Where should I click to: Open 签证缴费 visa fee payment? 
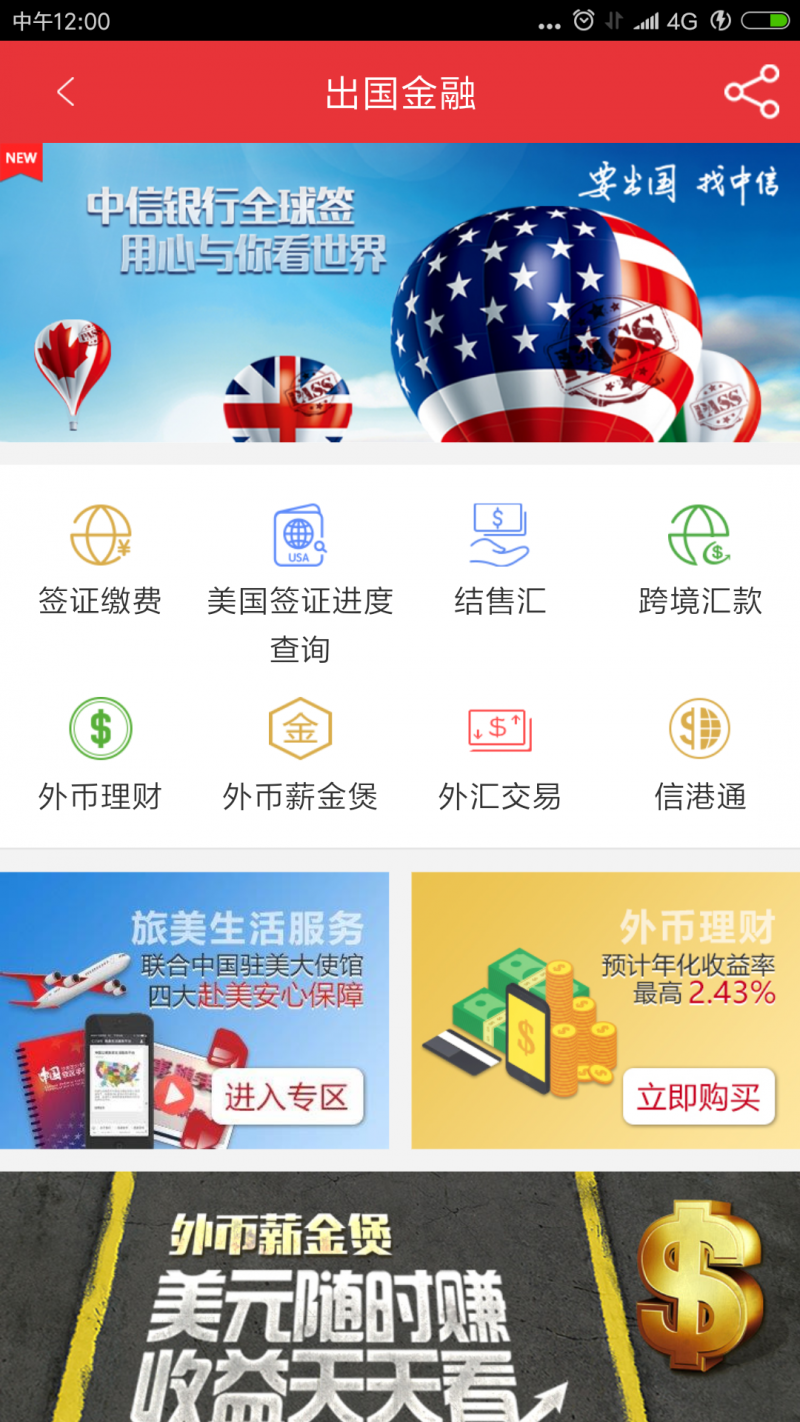pyautogui.click(x=100, y=561)
